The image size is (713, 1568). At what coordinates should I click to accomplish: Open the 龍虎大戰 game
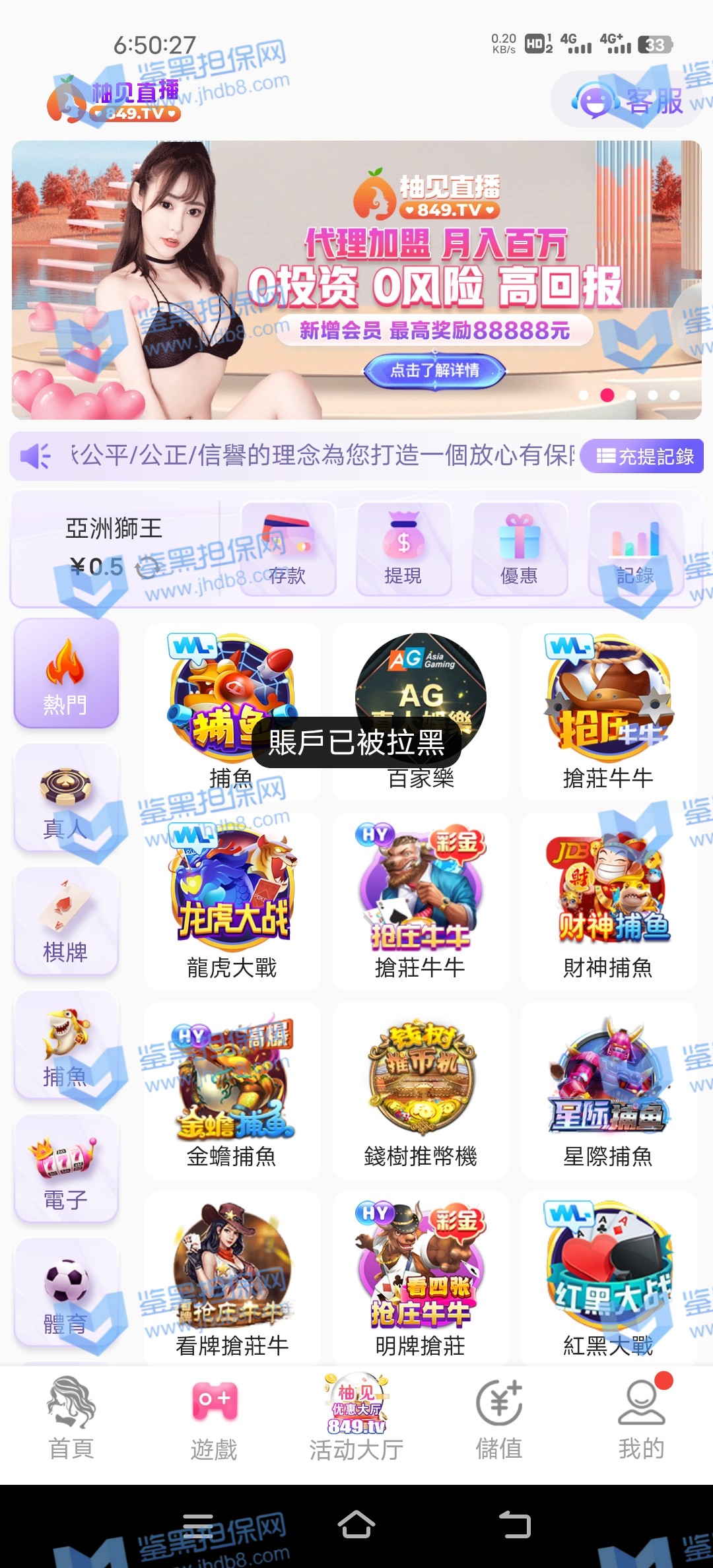(232, 901)
